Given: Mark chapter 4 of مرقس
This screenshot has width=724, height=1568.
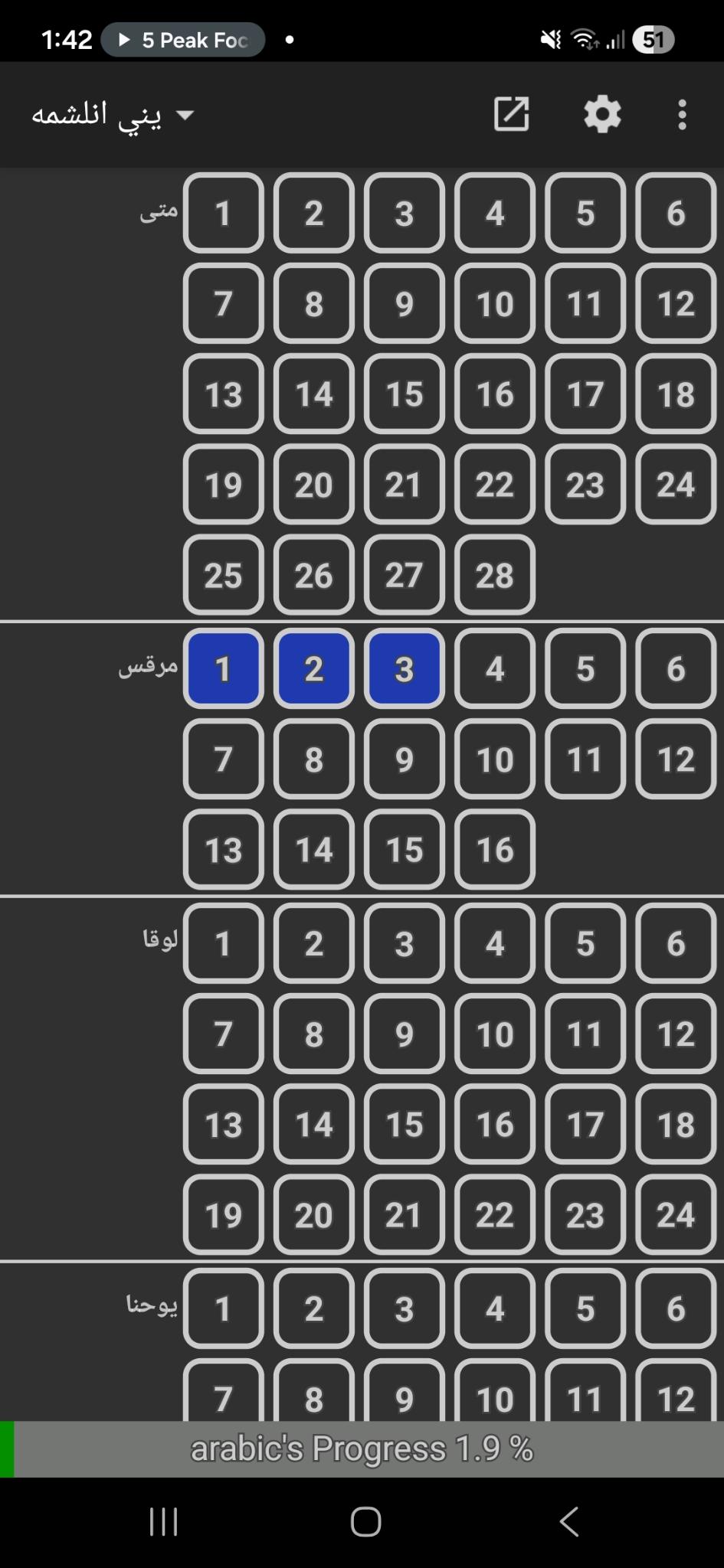Looking at the screenshot, I should pos(494,669).
